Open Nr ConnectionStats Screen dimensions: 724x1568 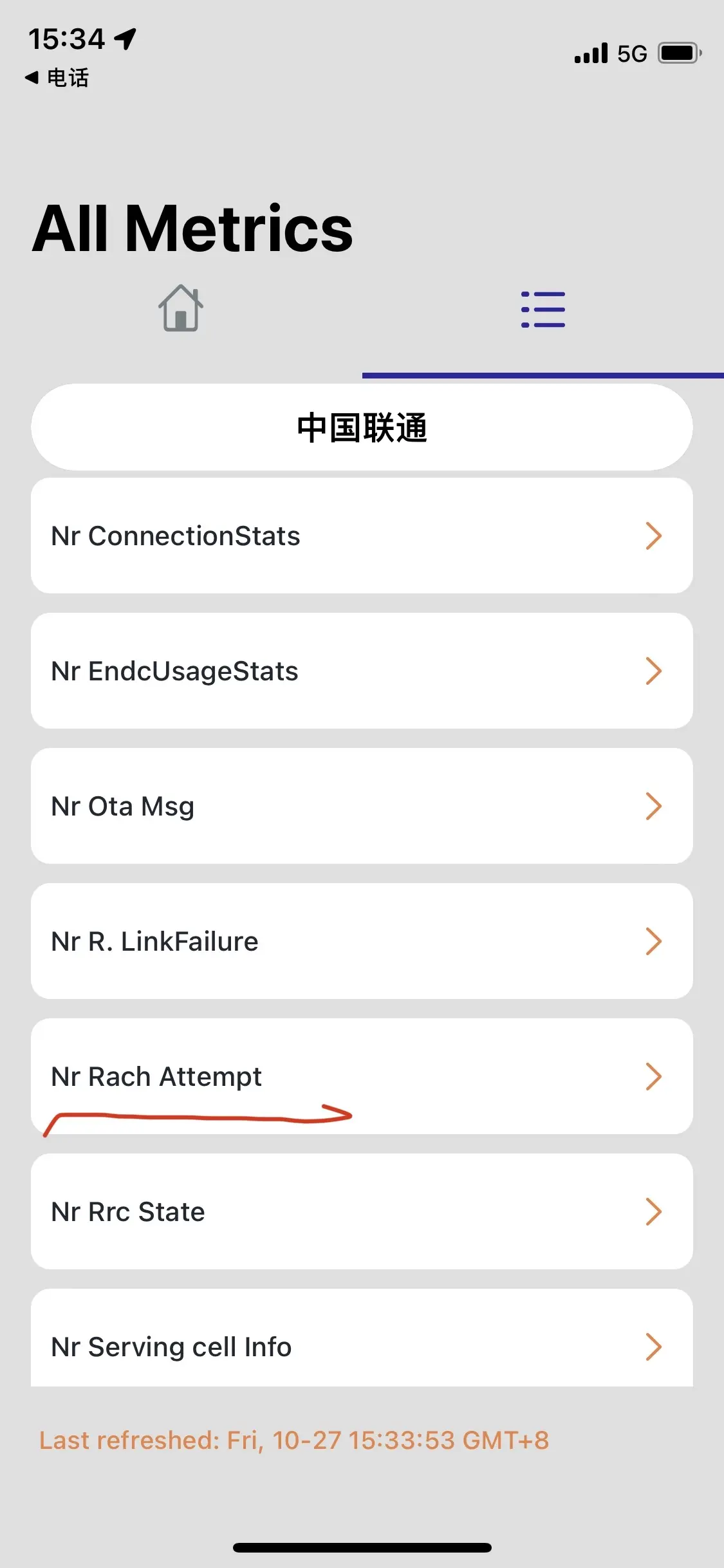click(x=362, y=536)
